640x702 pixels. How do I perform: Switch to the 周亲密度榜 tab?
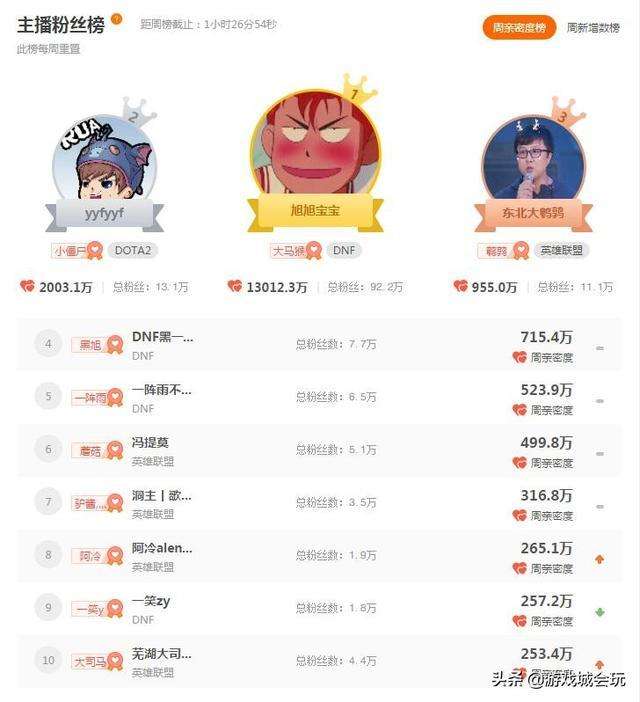(x=519, y=28)
